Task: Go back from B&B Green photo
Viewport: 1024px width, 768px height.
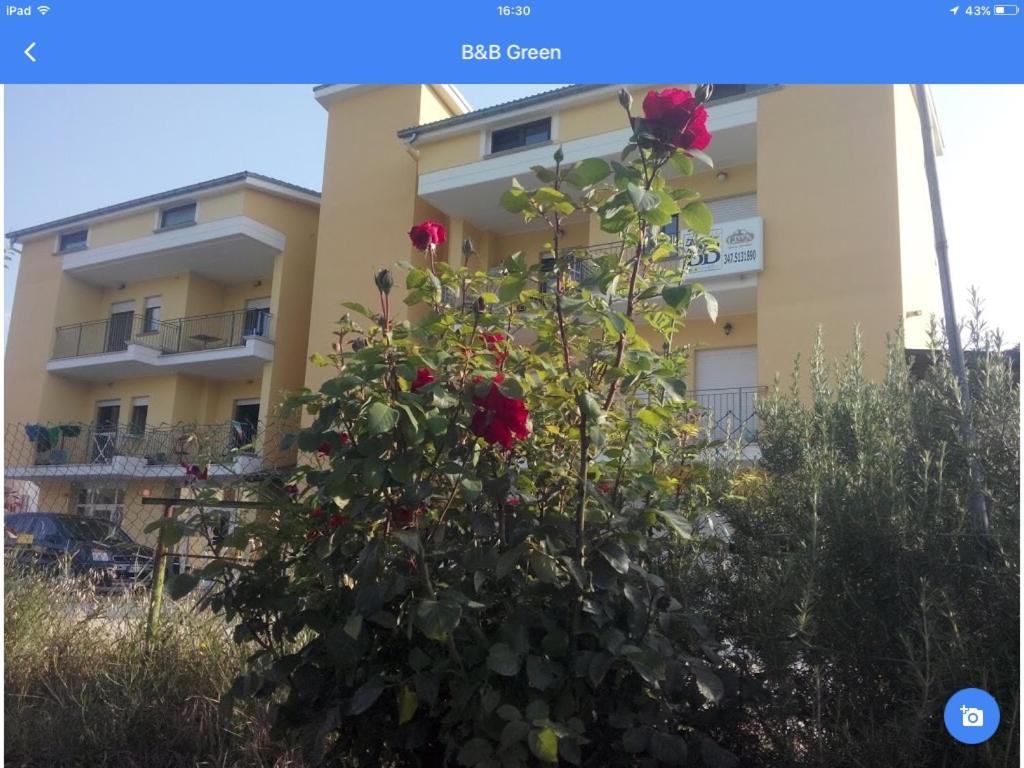Action: coord(30,52)
